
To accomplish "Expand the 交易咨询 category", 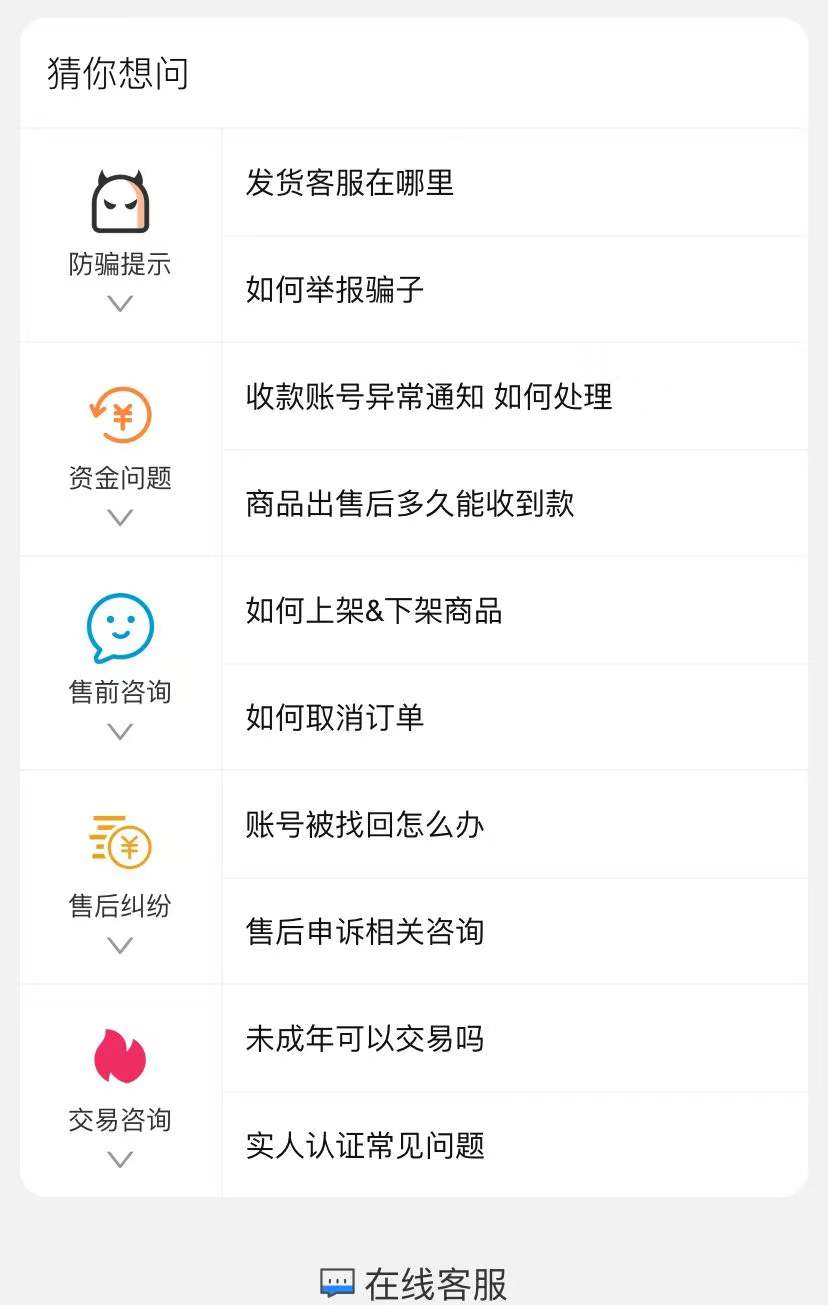I will (x=120, y=1159).
